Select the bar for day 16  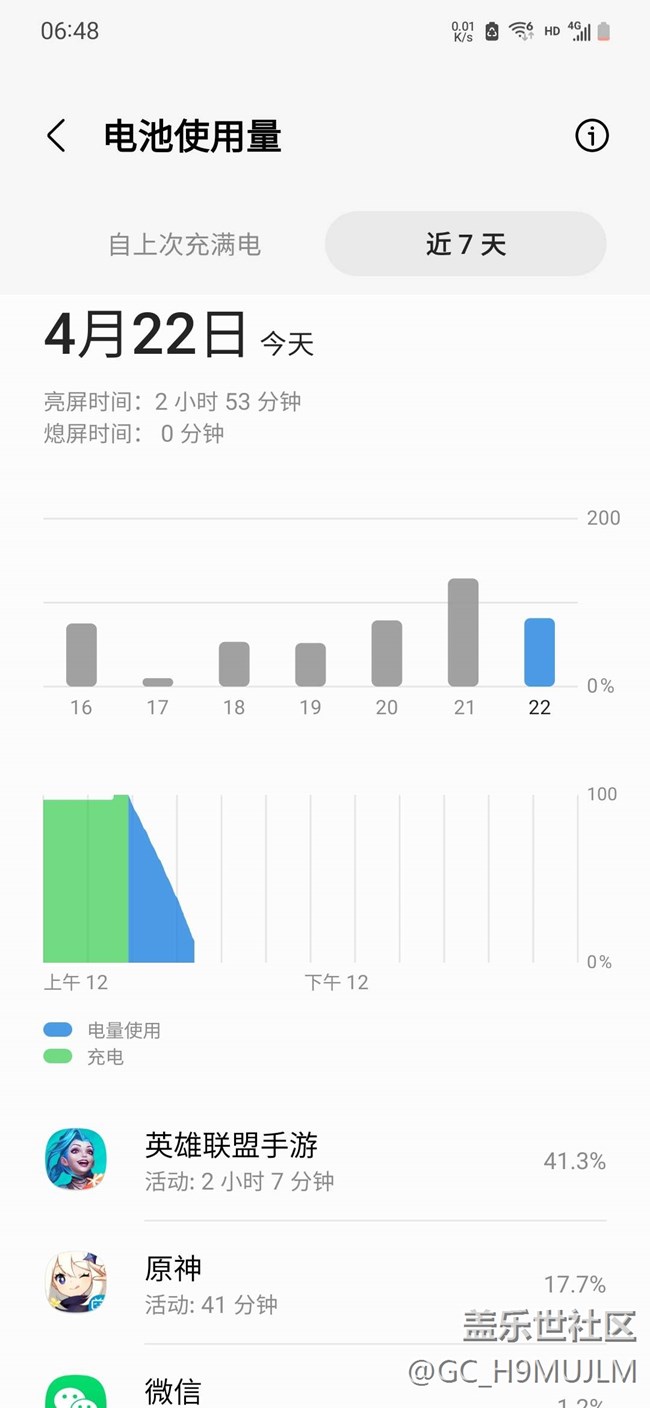pyautogui.click(x=81, y=655)
